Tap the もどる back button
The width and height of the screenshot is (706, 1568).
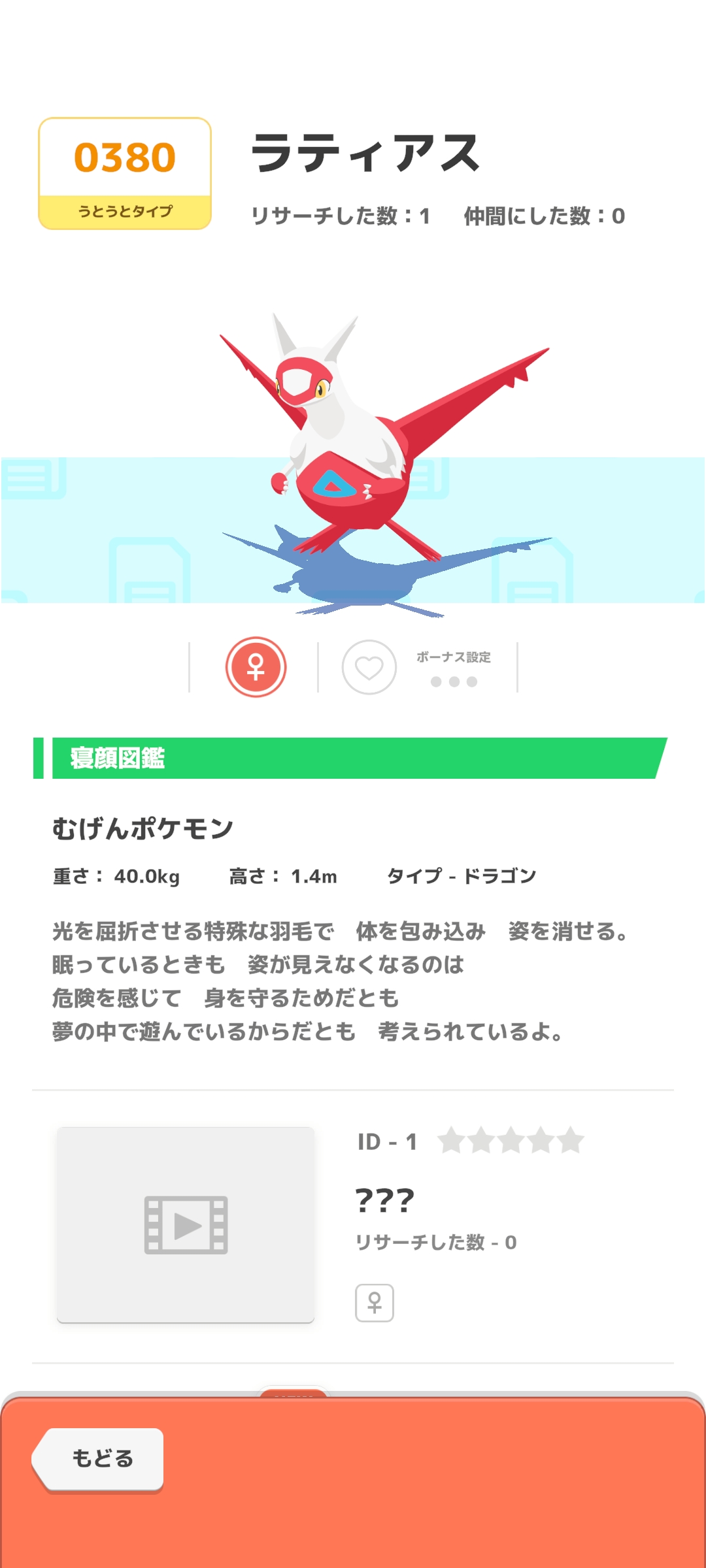[99, 1458]
